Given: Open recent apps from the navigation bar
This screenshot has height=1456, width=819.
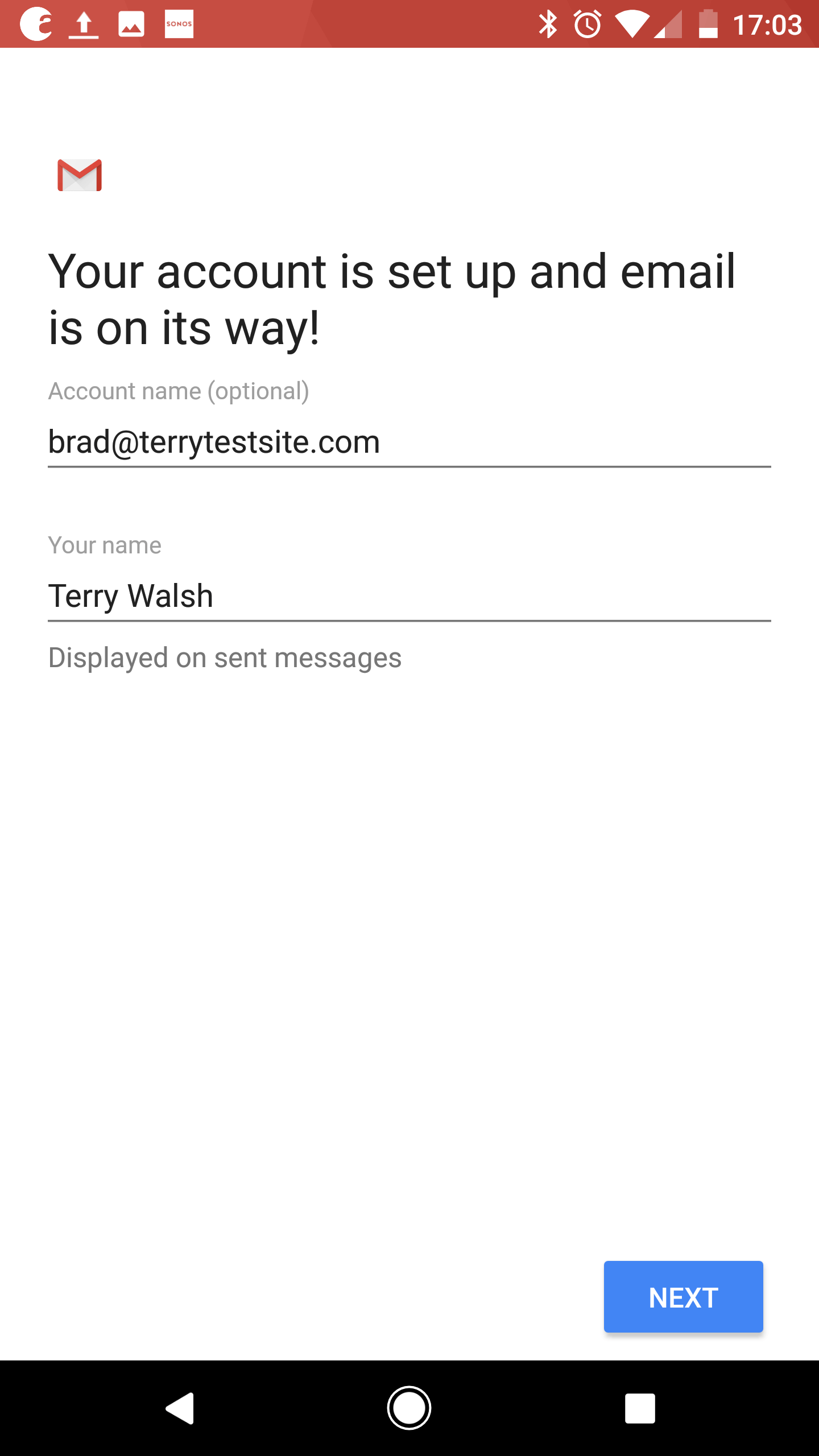Looking at the screenshot, I should tap(640, 1408).
